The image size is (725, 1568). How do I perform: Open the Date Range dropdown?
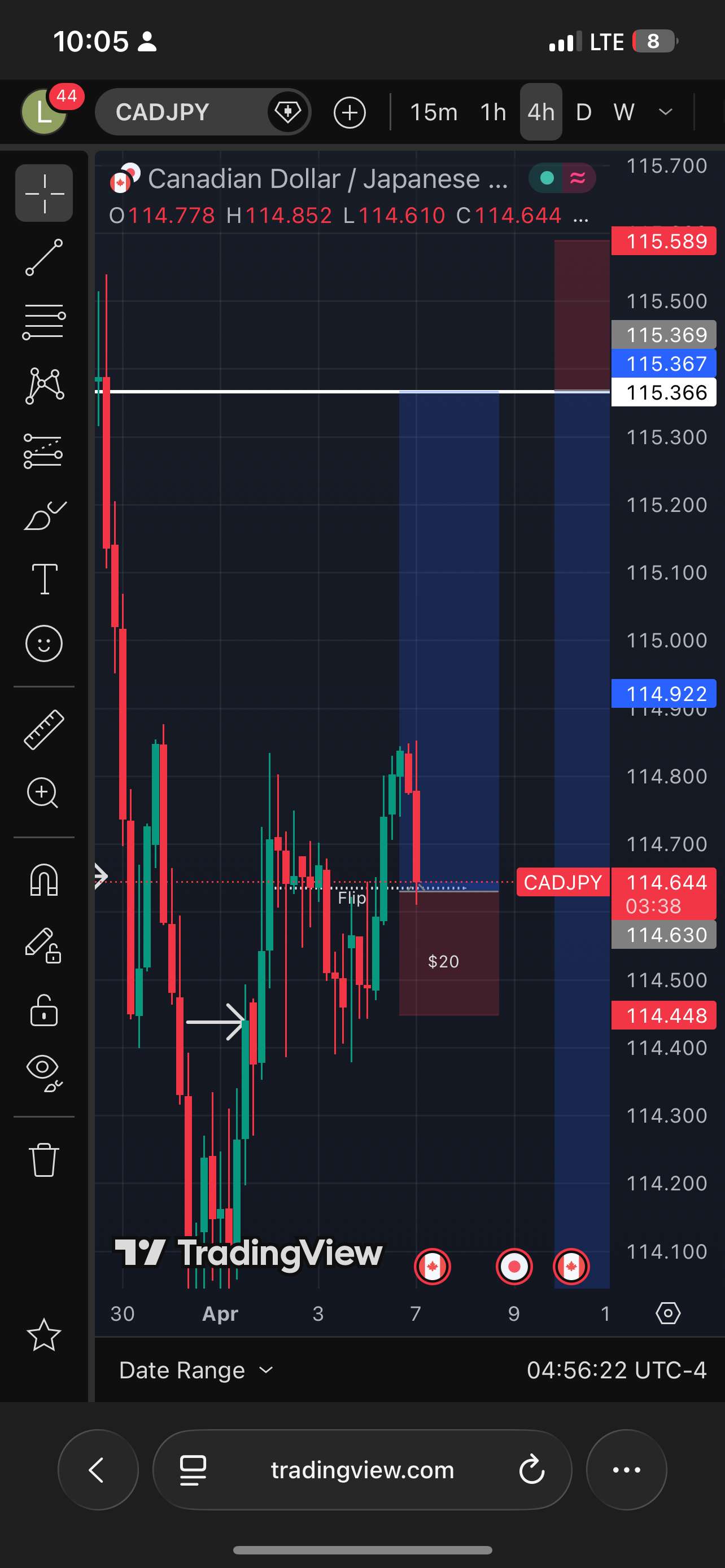[x=196, y=1369]
